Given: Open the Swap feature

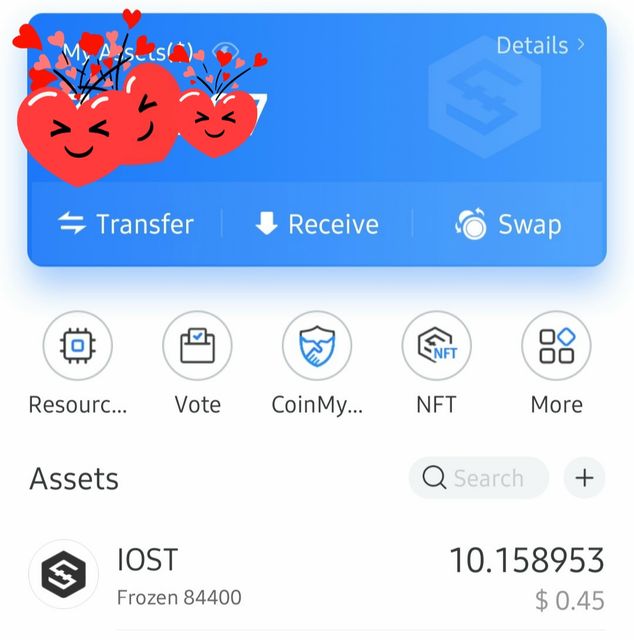Looking at the screenshot, I should point(508,224).
